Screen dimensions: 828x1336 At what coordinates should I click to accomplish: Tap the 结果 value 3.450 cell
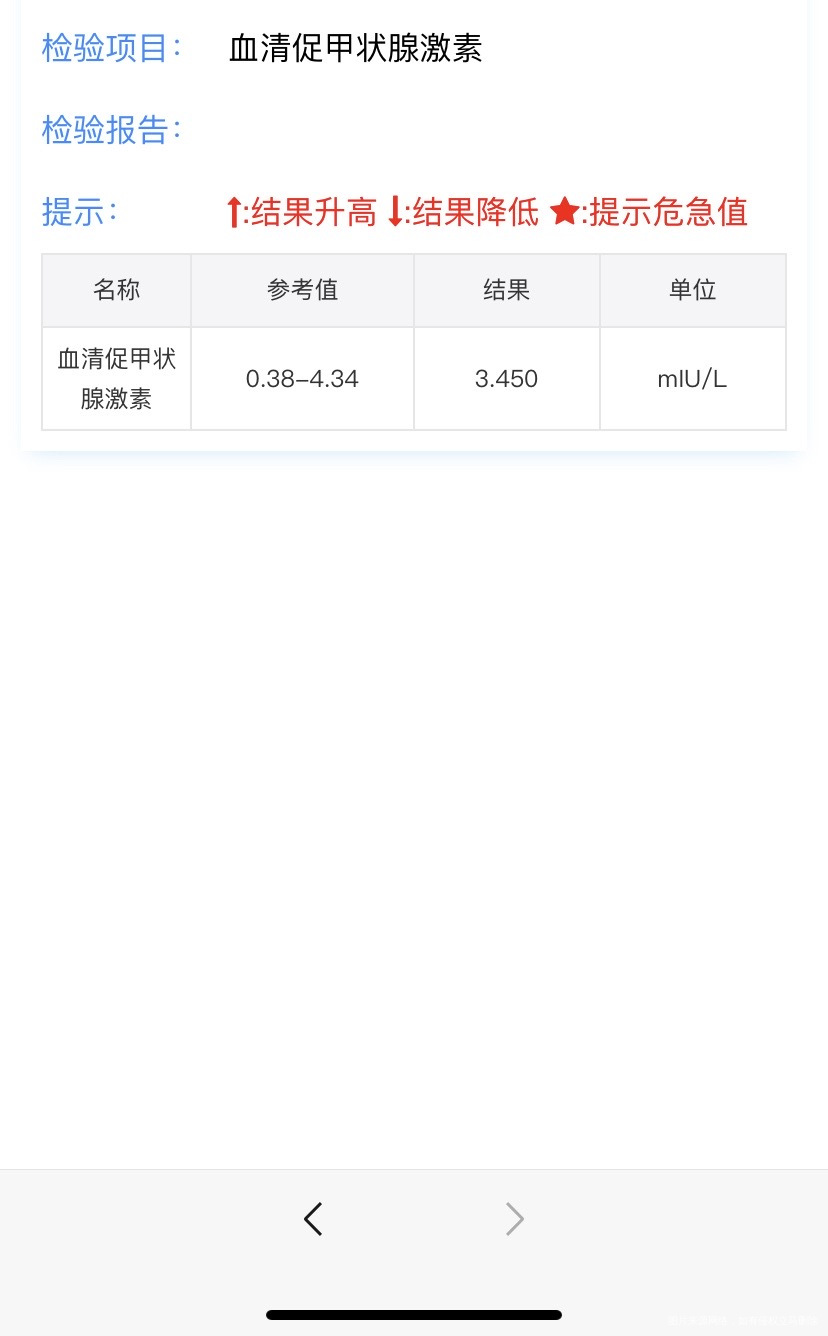(x=506, y=378)
